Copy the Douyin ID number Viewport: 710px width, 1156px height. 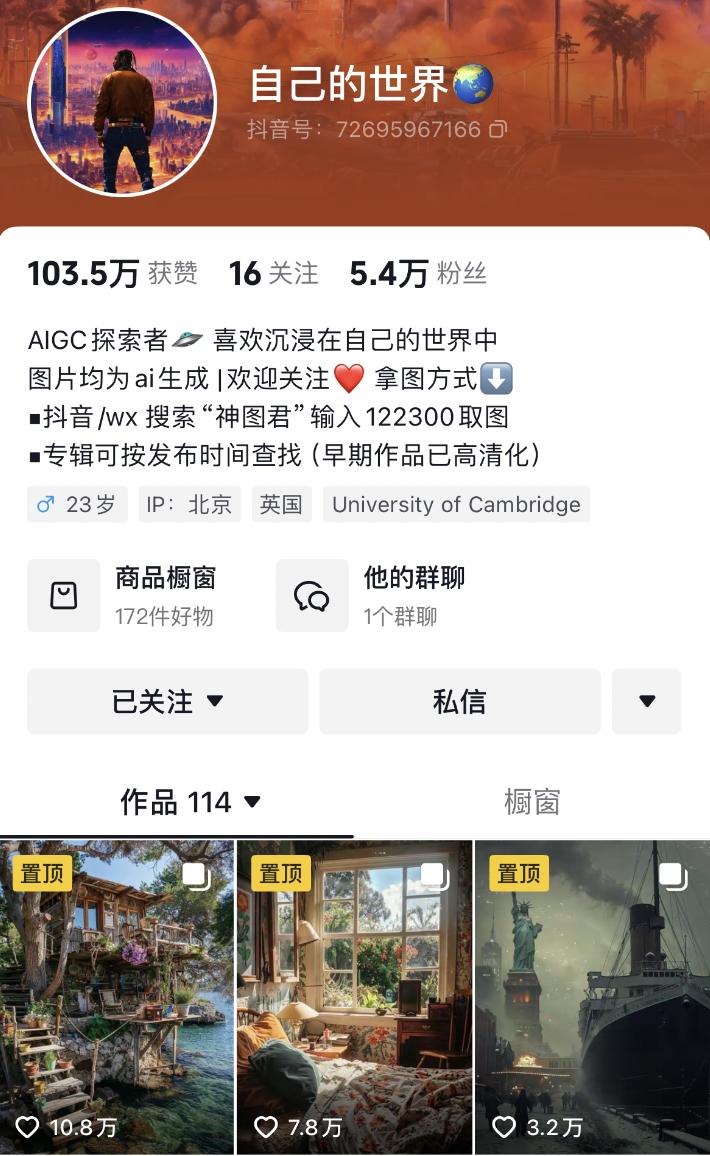[497, 130]
